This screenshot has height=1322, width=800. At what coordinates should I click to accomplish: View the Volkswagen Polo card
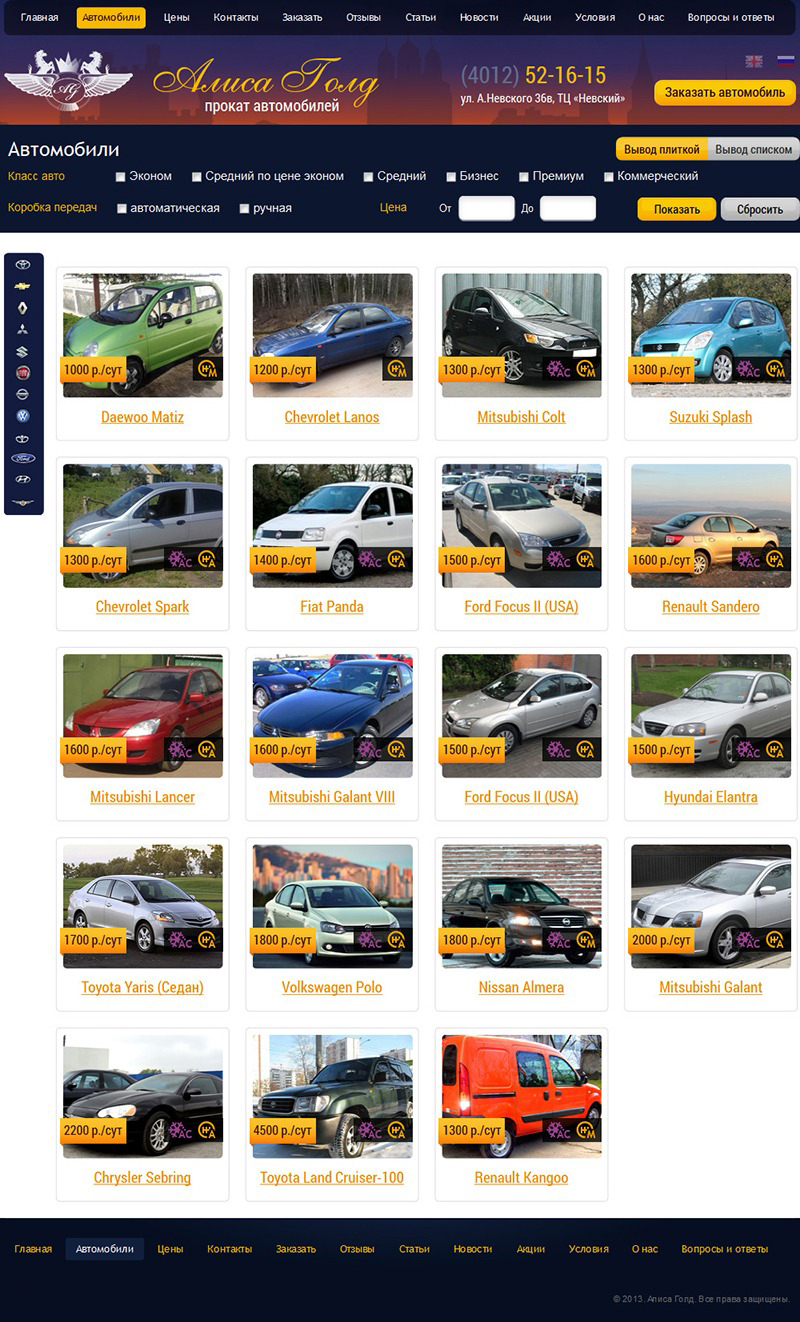point(332,924)
